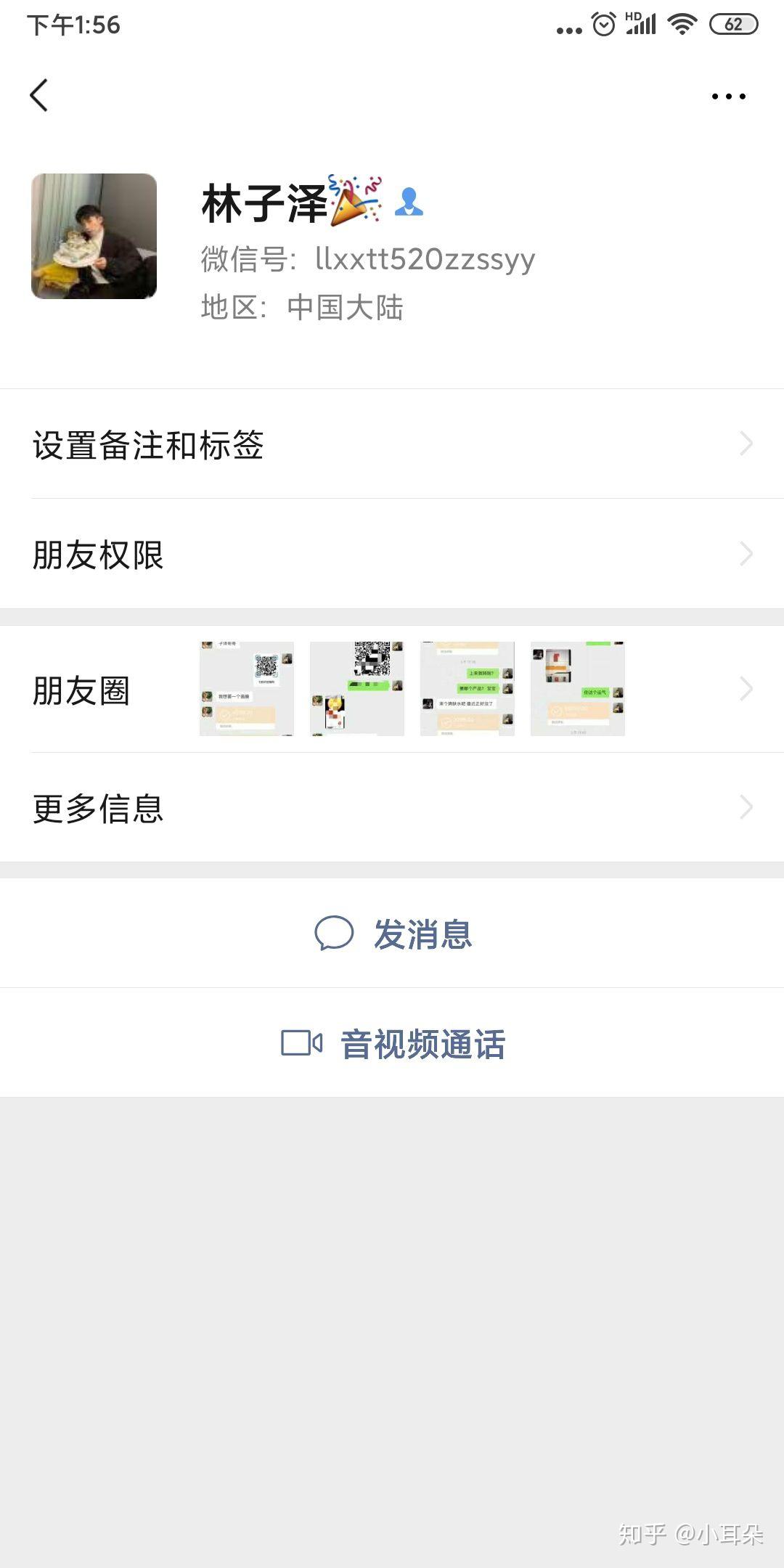Go back using the top-left arrow
Screen dimensions: 784x1568
coord(39,96)
